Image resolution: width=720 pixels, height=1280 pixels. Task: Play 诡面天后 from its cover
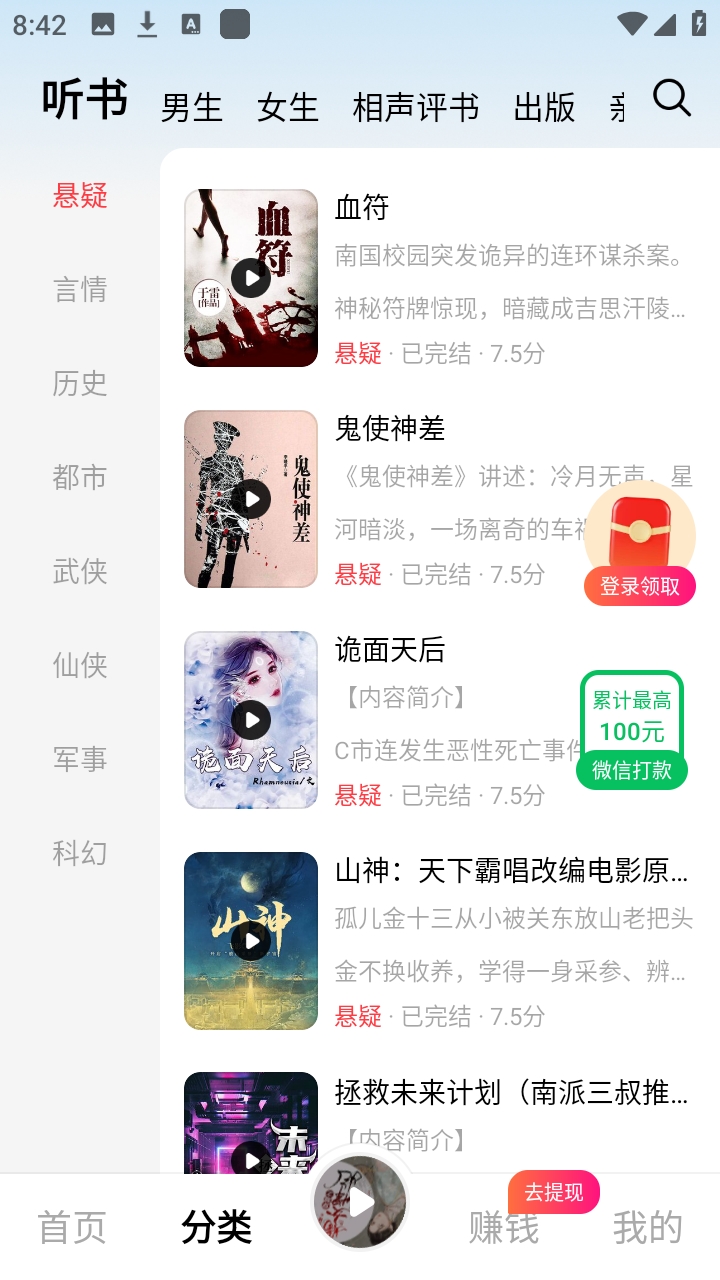pyautogui.click(x=251, y=720)
